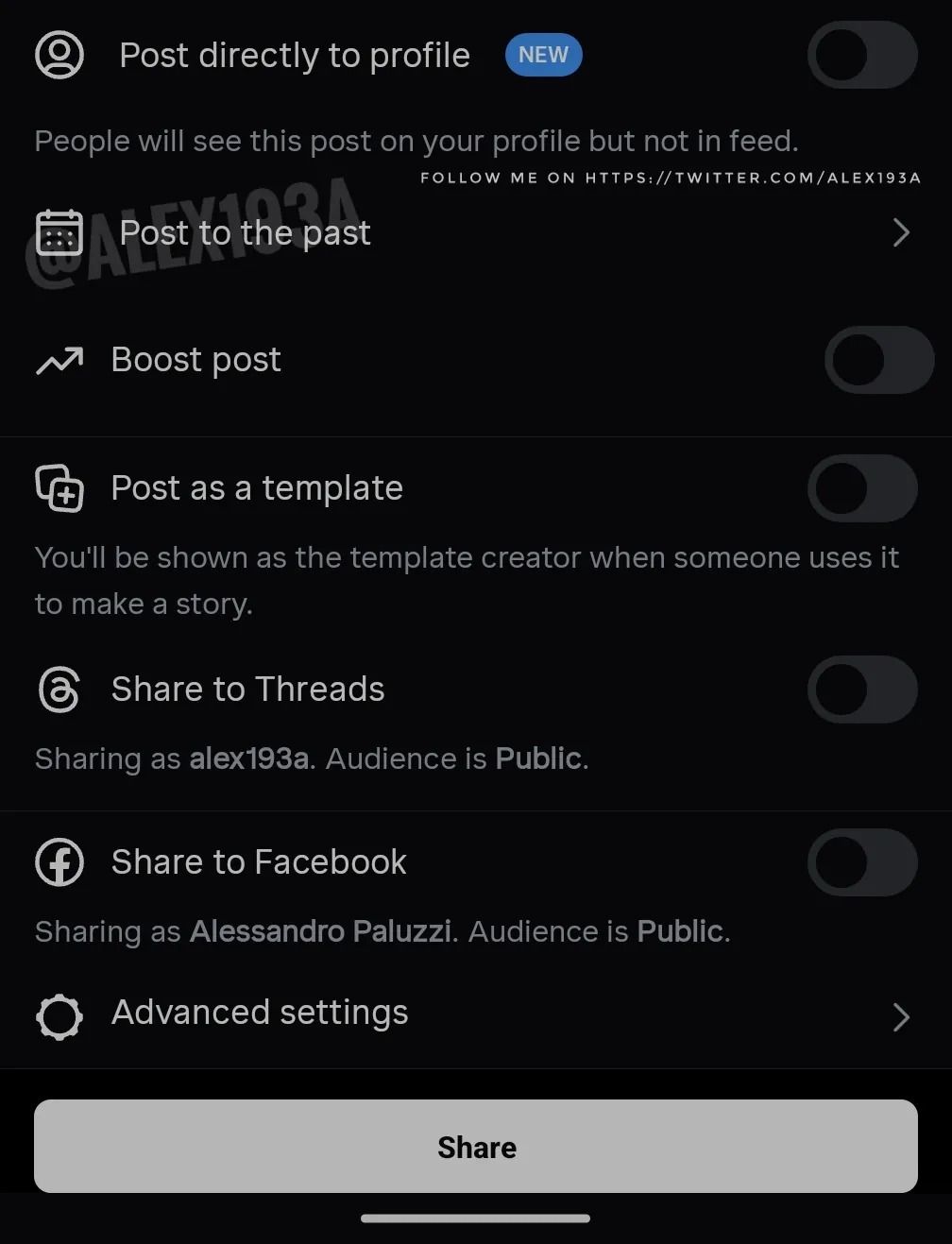Tap the home indicator bar at bottom
This screenshot has height=1244, width=952.
point(476,1218)
